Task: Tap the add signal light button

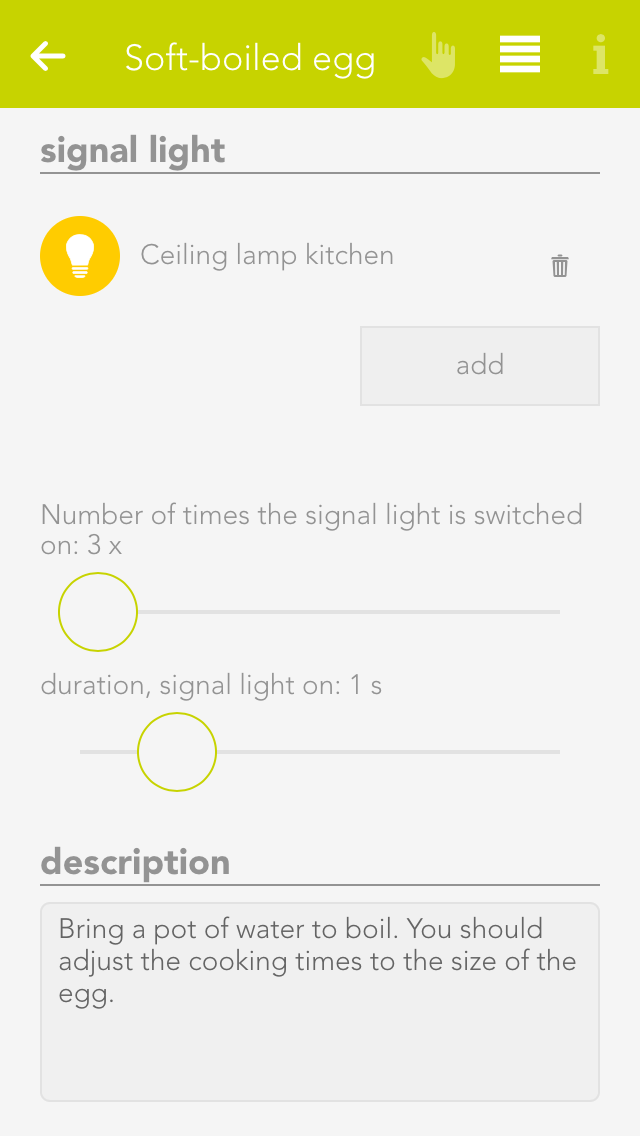Action: pos(480,366)
